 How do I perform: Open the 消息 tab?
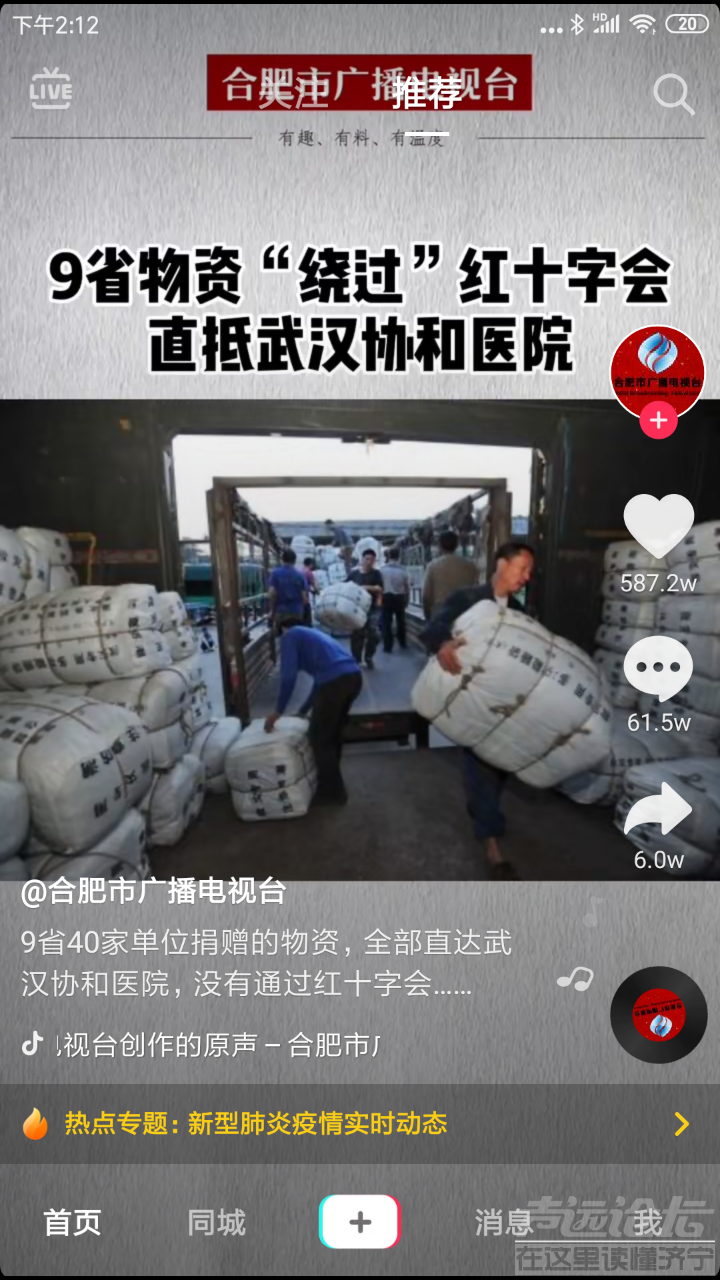pos(503,1222)
